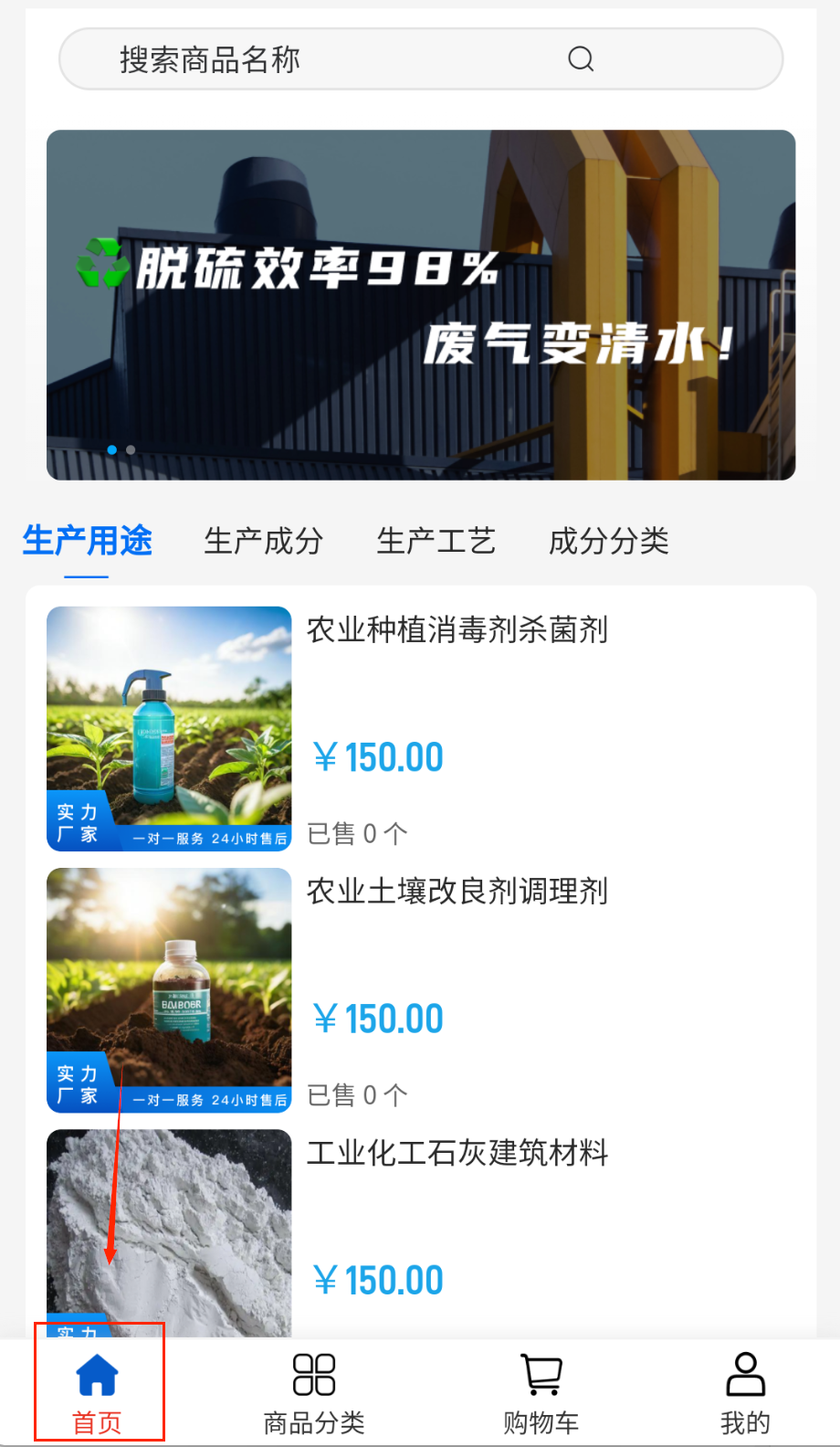840x1447 pixels.
Task: Switch to the 生产工艺 tab
Action: coord(436,541)
